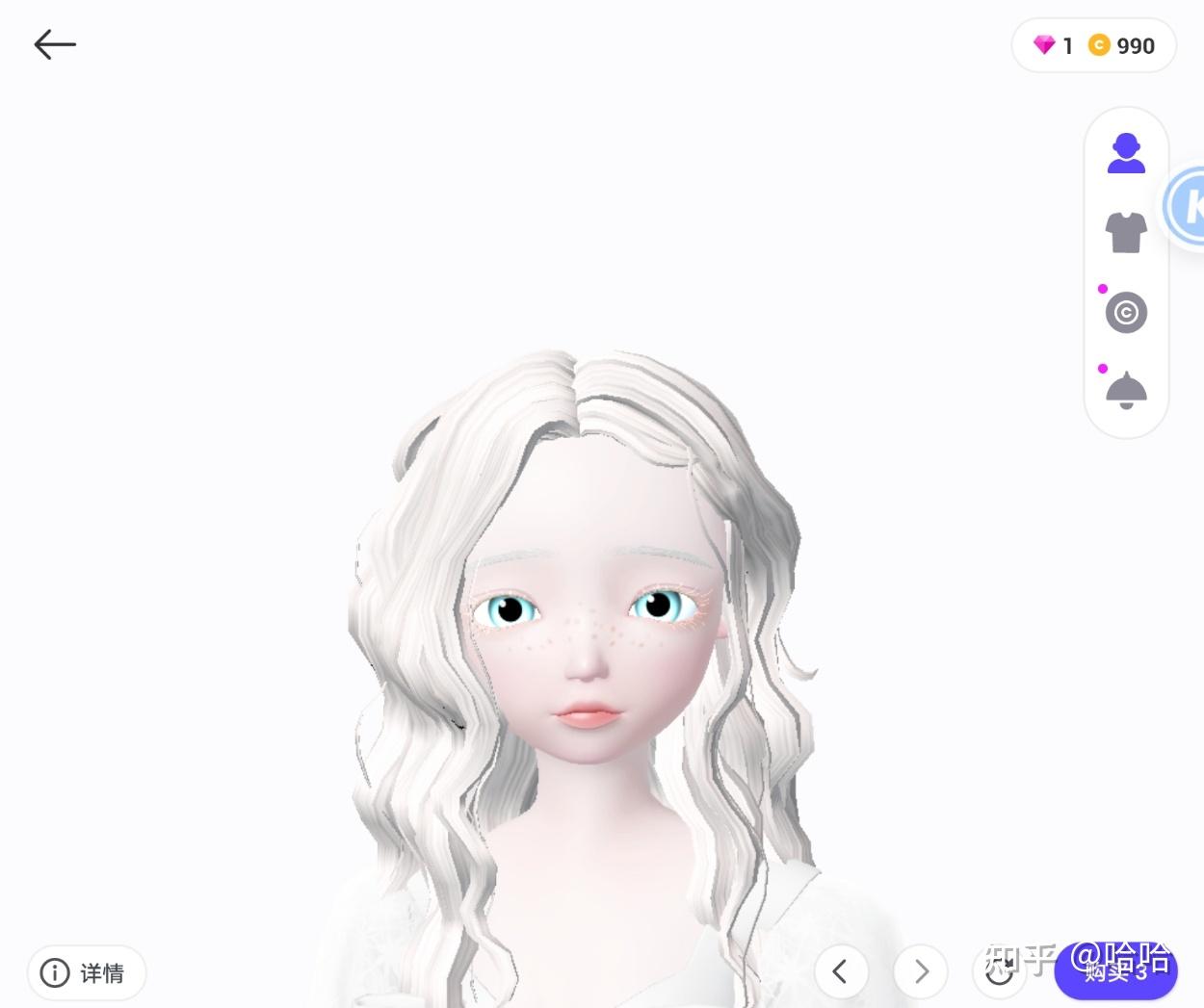Viewport: 1204px width, 1008px height.
Task: Open the 详情 details button
Action: [86, 972]
